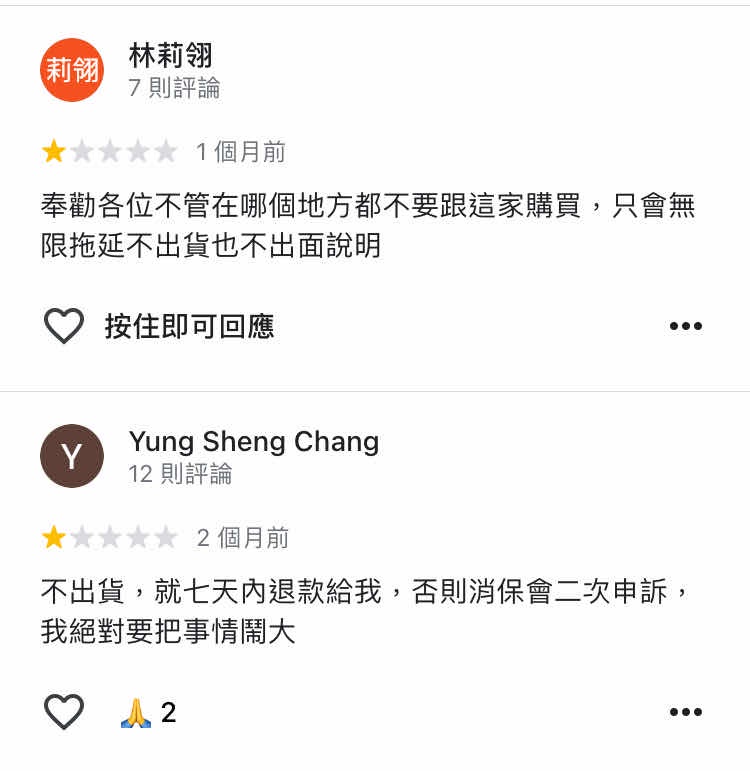Open more options on Yung Sheng Chang's review
This screenshot has height=771, width=750.
[x=685, y=712]
